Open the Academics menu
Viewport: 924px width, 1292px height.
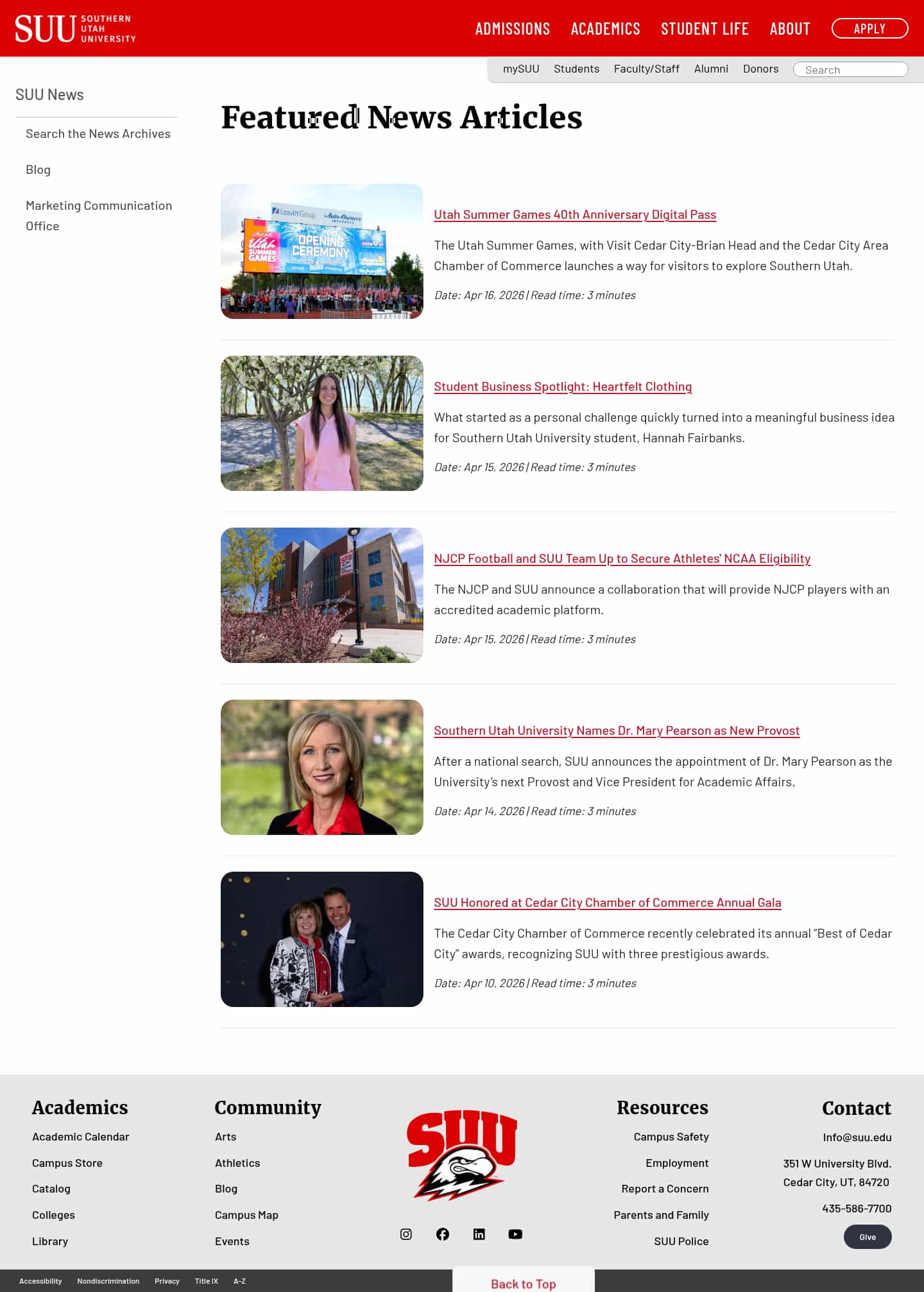[x=605, y=28]
